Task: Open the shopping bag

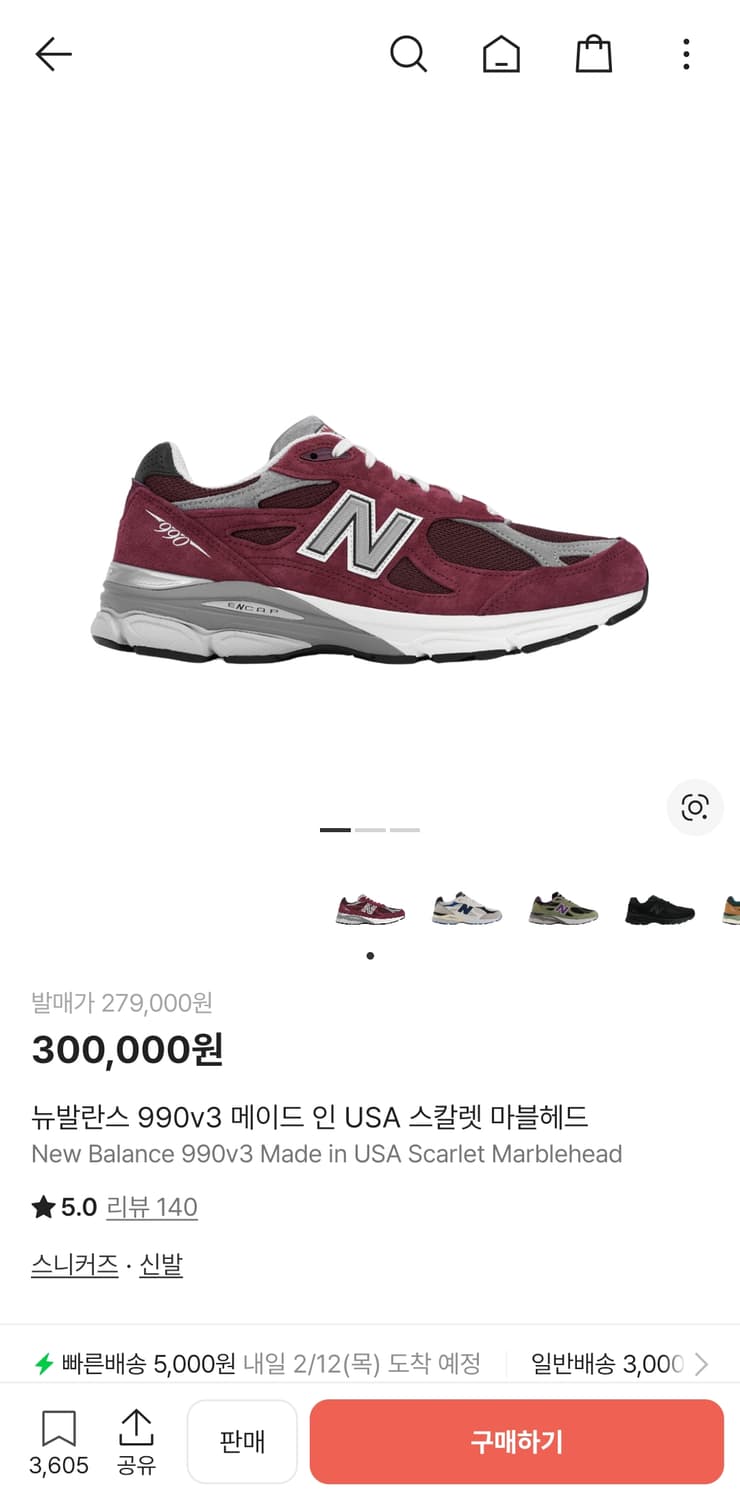Action: 593,54
